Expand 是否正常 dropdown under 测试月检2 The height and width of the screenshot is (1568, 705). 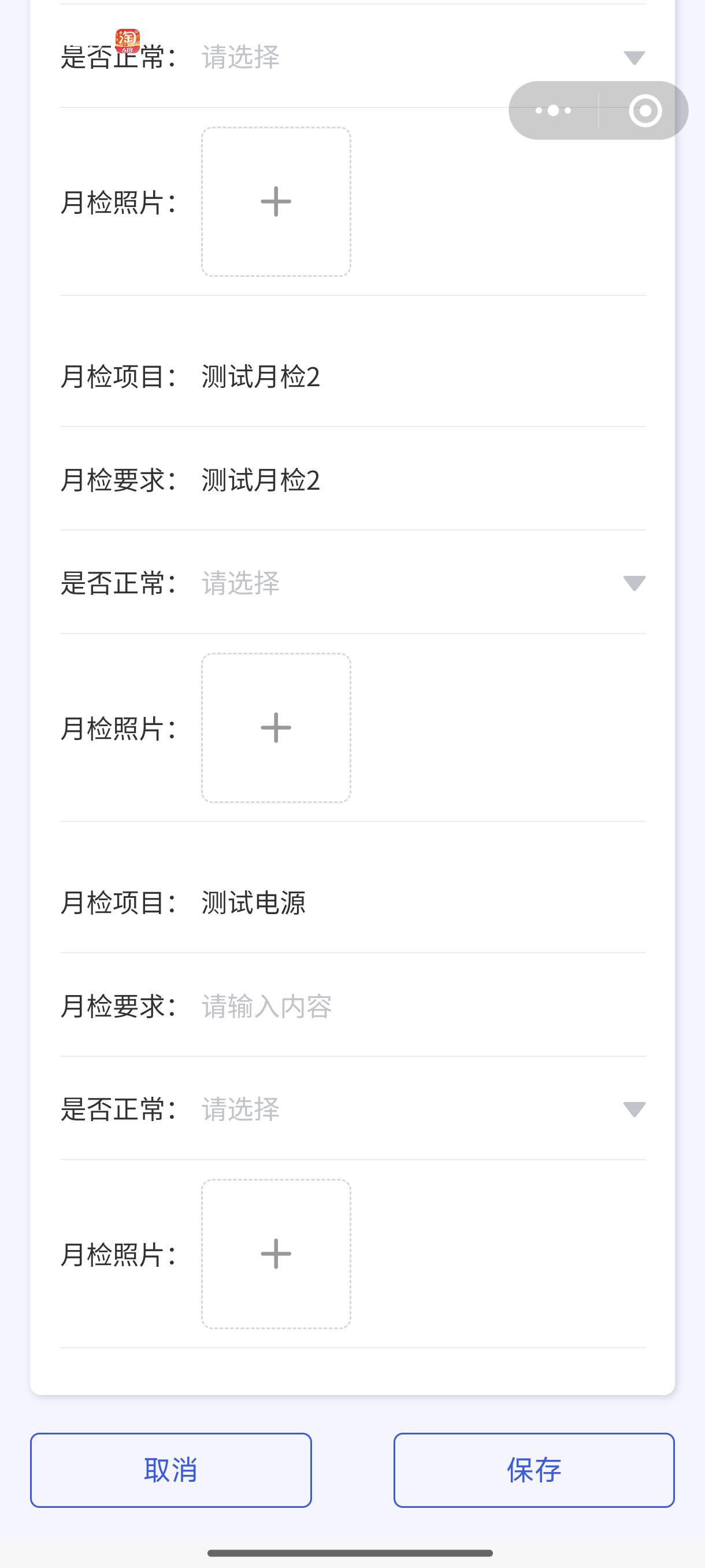[422, 583]
